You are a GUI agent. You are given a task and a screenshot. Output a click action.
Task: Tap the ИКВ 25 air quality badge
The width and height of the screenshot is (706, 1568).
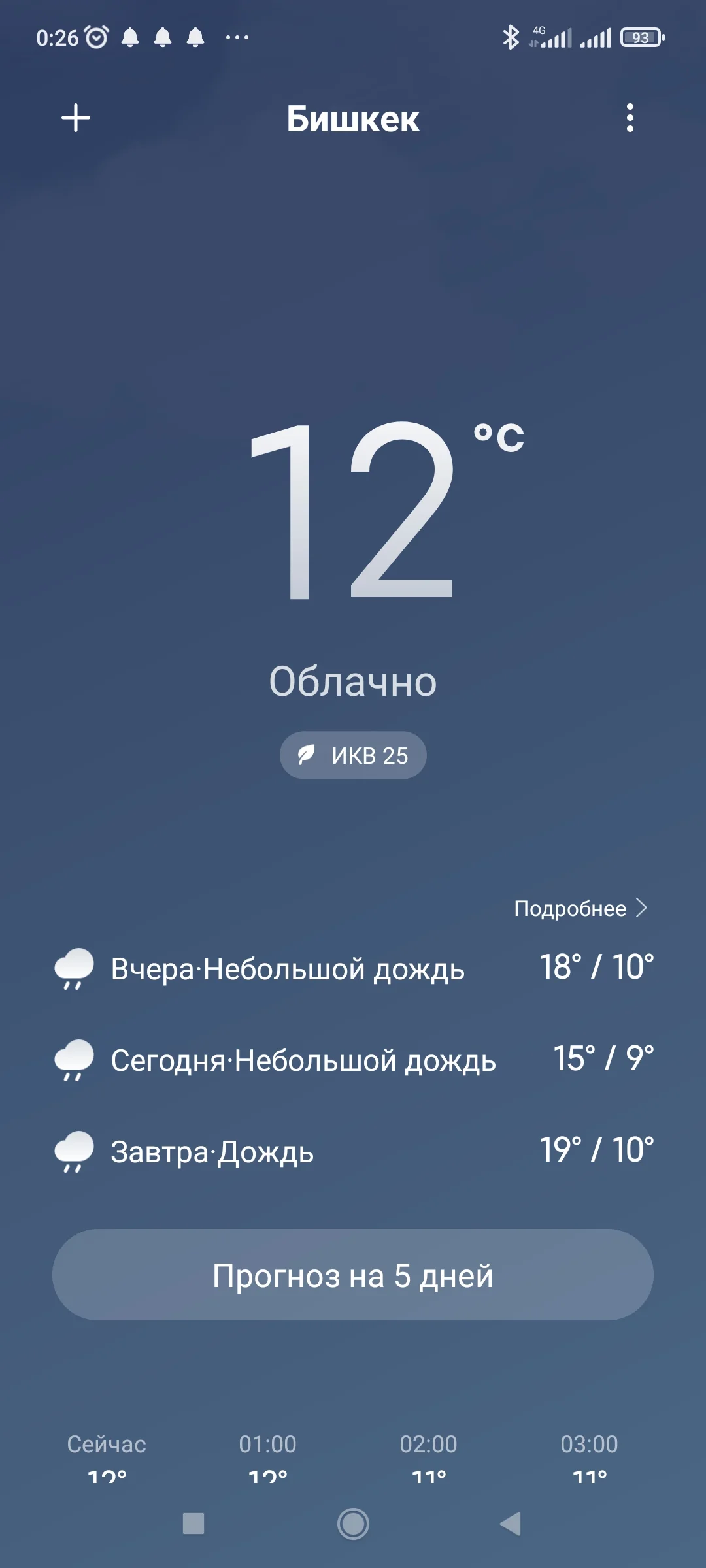(353, 755)
